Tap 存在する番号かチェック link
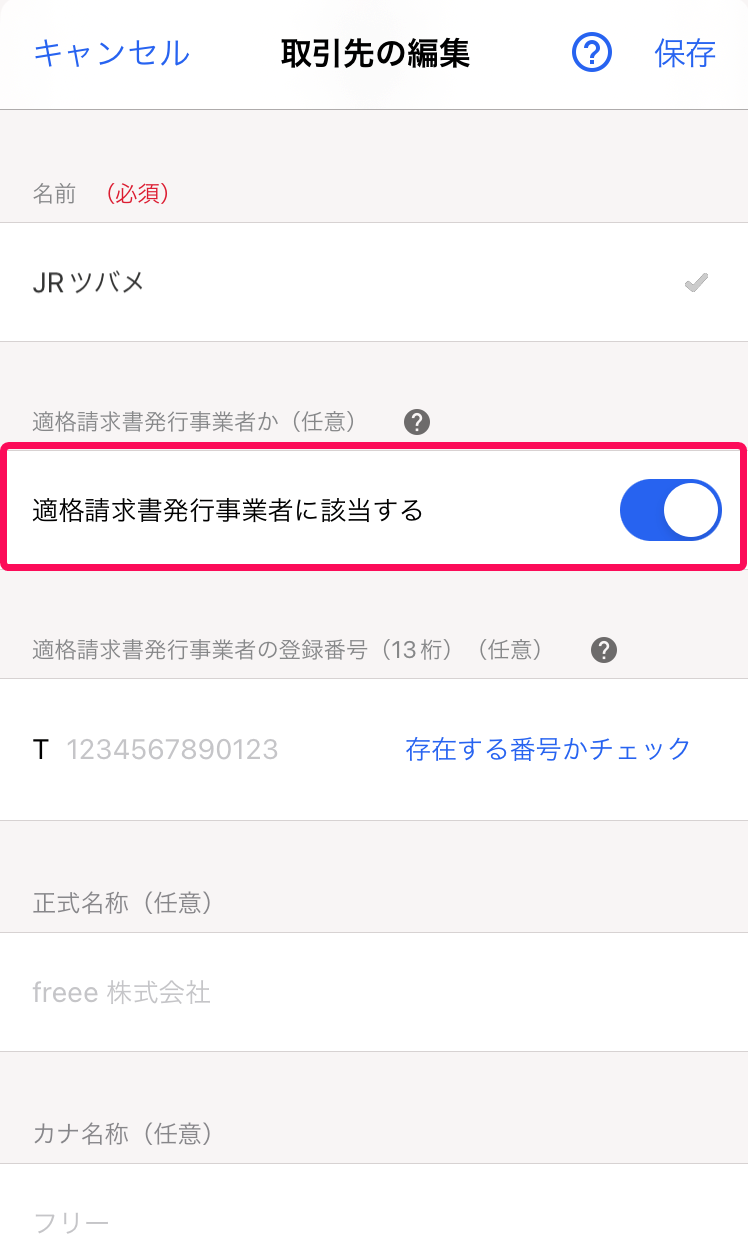Image resolution: width=748 pixels, height=1249 pixels. tap(548, 749)
